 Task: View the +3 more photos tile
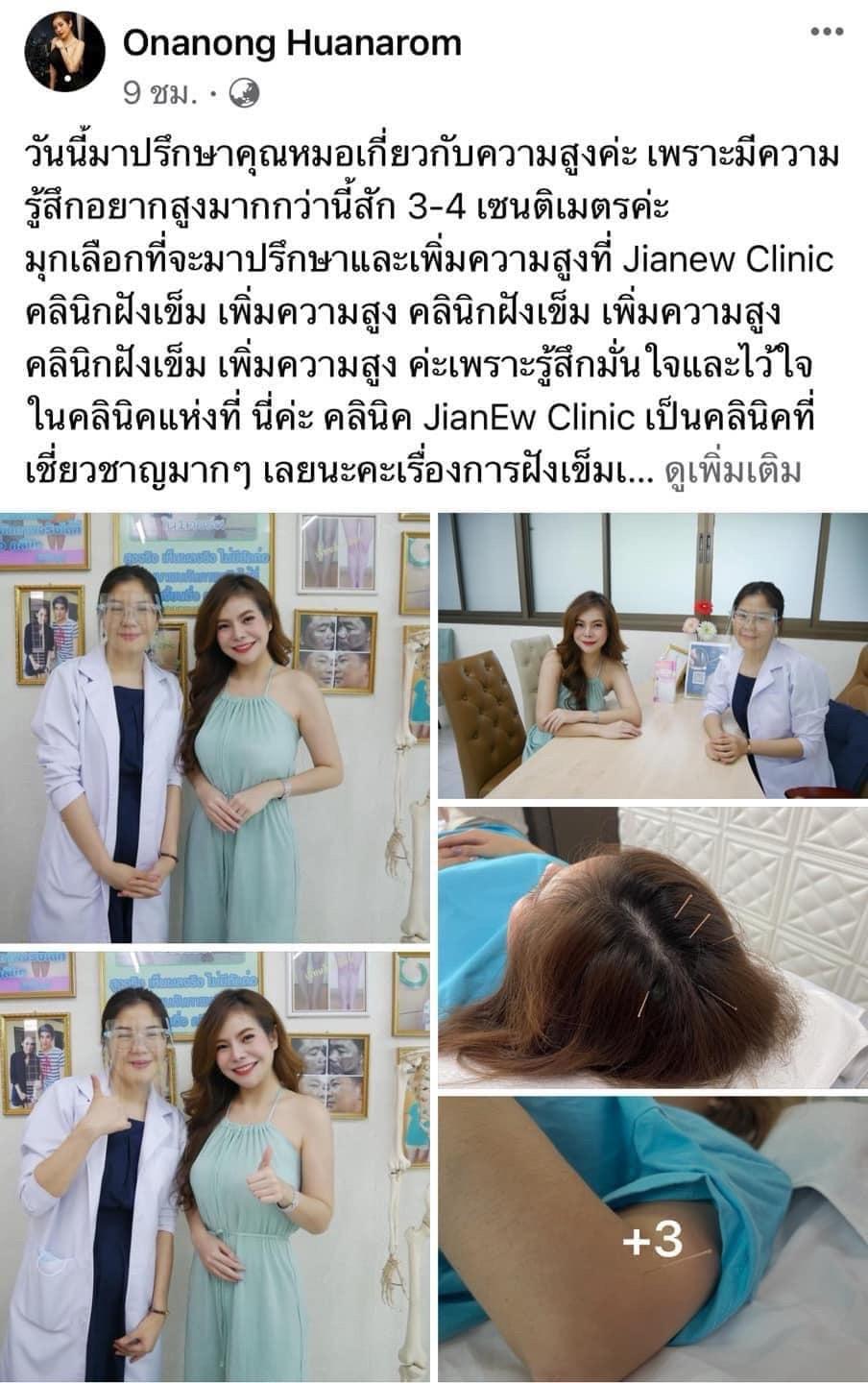(653, 1239)
